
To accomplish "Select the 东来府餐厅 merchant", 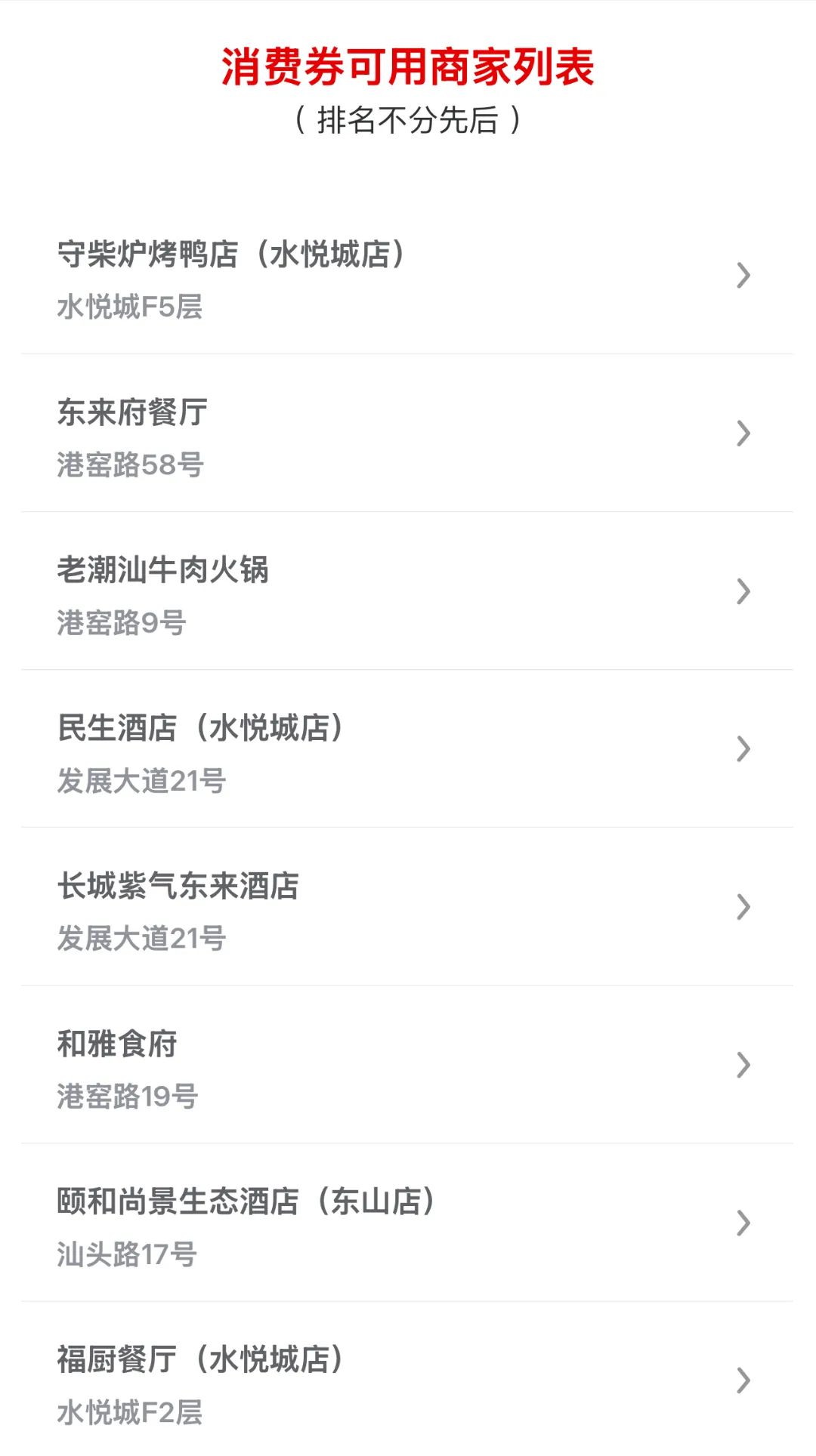I will [x=407, y=434].
